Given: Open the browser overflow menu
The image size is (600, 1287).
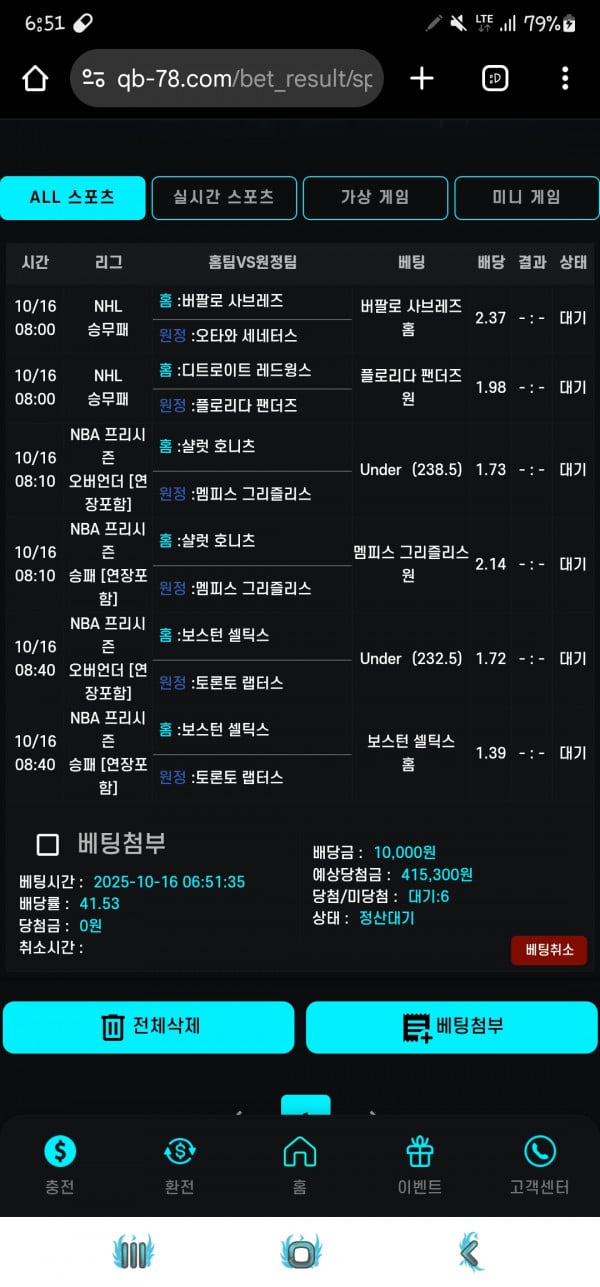Looking at the screenshot, I should [565, 79].
